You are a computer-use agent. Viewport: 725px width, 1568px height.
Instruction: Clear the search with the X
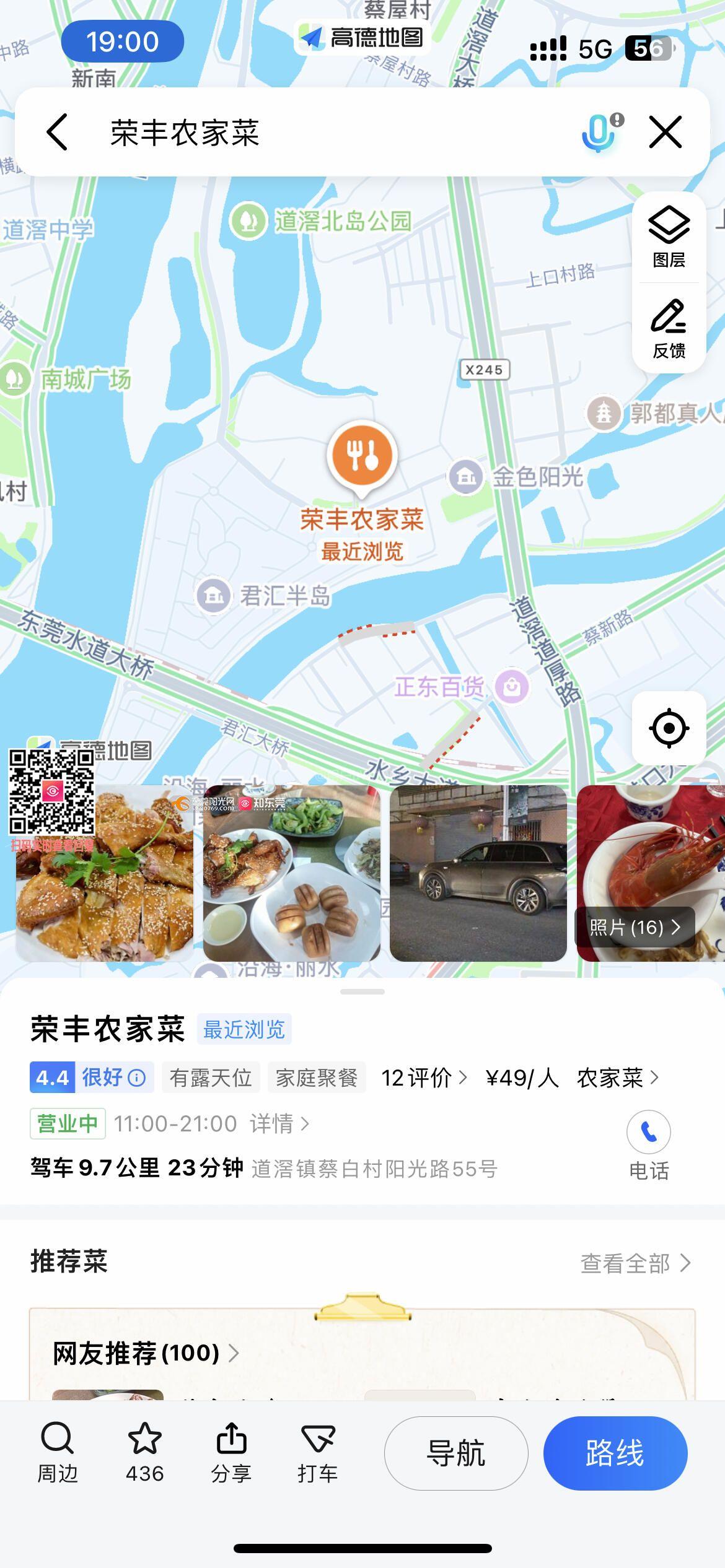666,132
